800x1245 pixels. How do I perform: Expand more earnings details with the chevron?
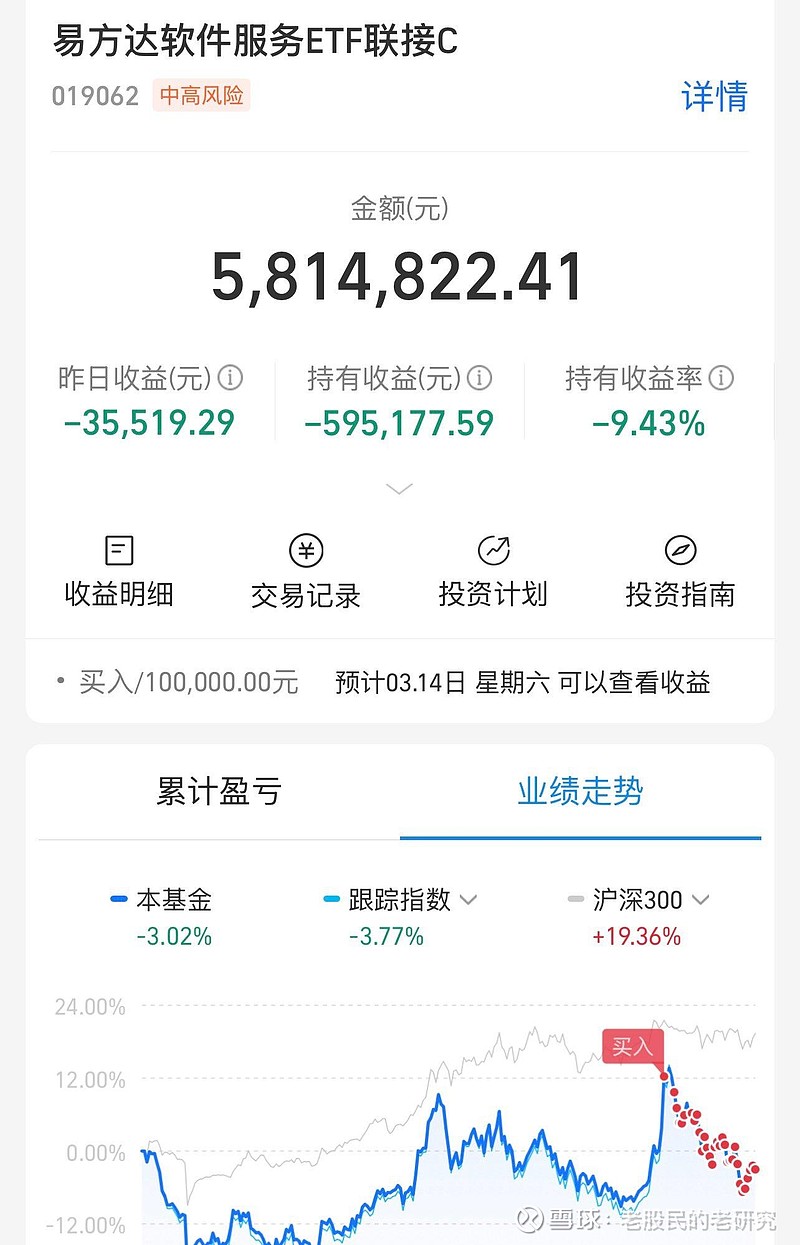(x=399, y=489)
